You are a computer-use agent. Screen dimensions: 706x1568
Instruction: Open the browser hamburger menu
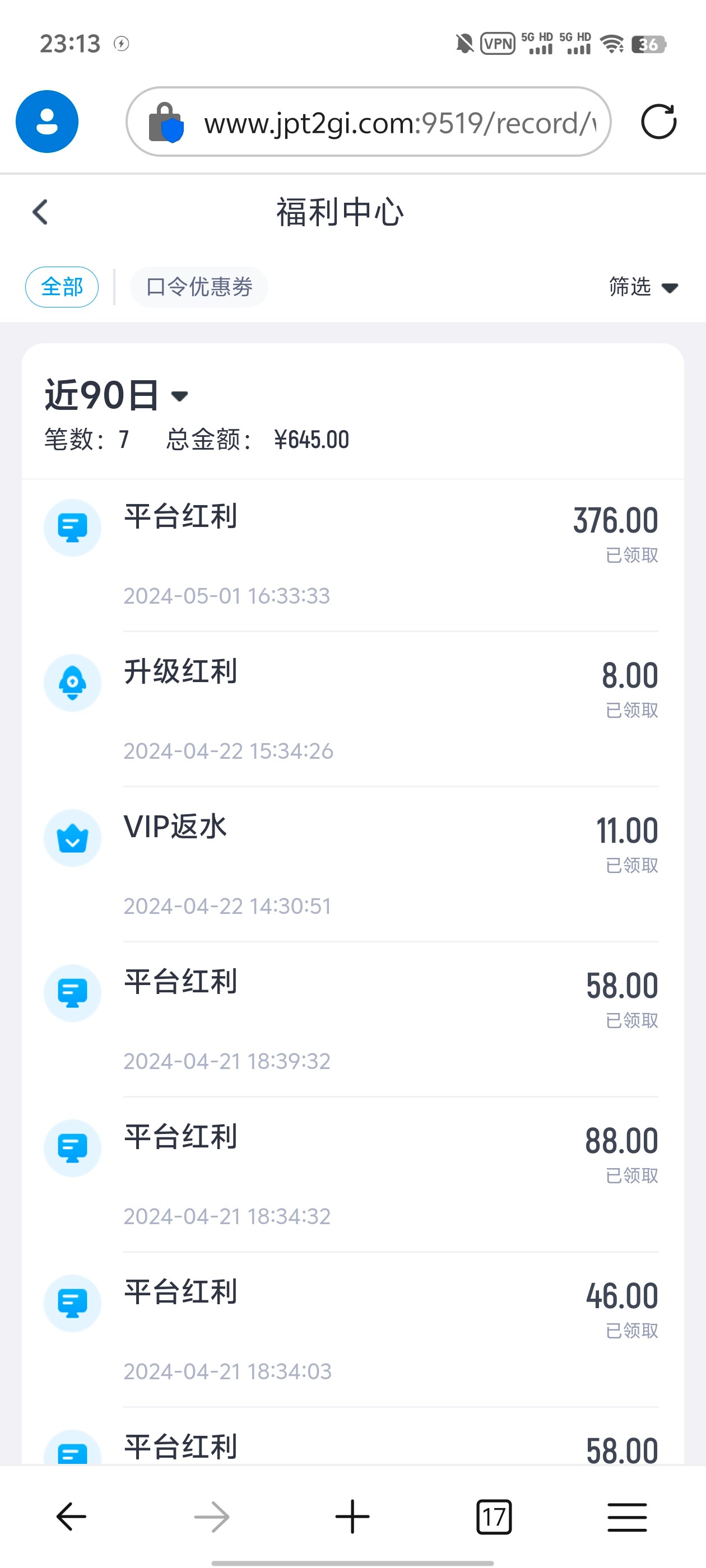(627, 1516)
